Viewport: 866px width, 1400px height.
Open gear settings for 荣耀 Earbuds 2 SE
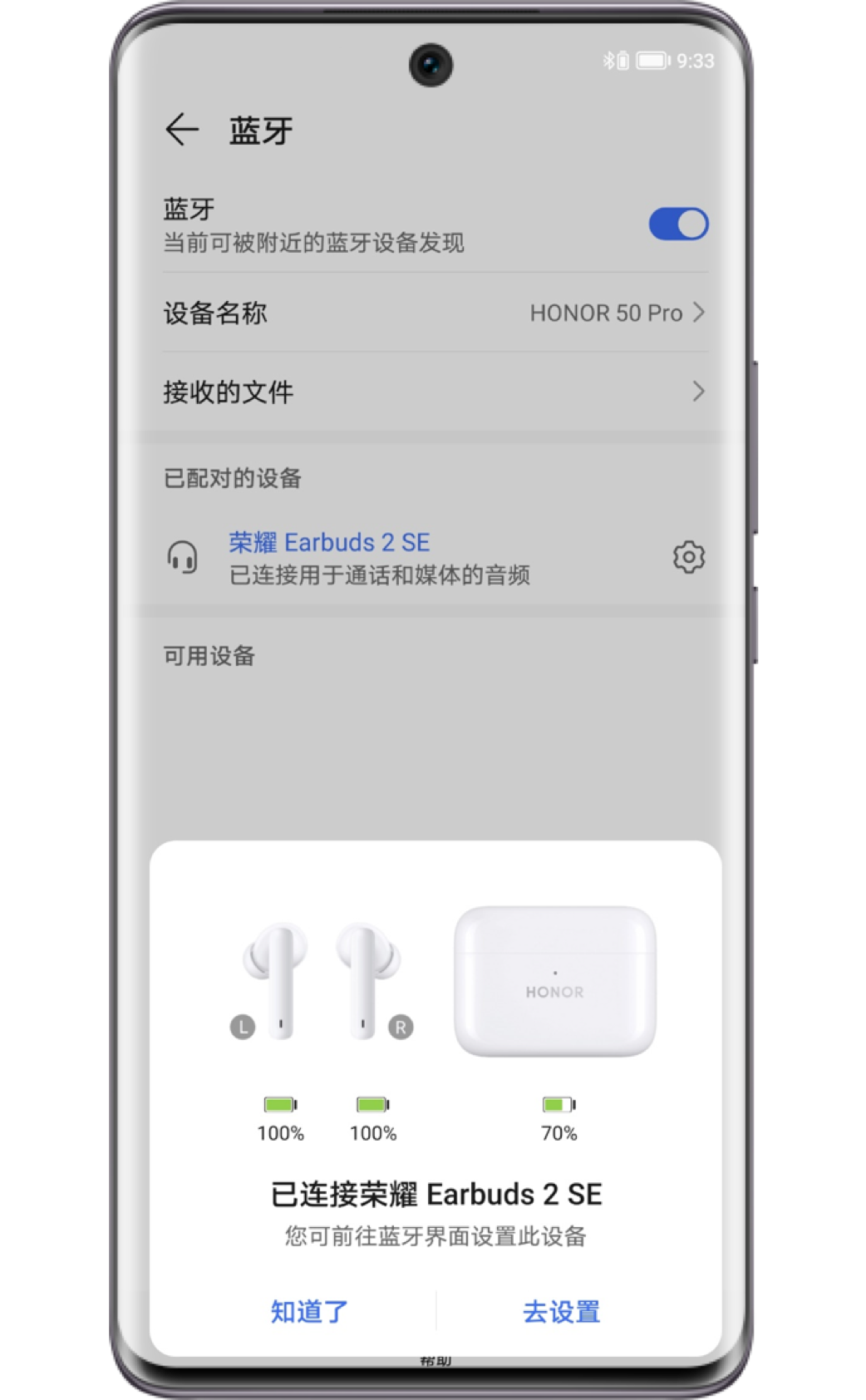coord(688,557)
